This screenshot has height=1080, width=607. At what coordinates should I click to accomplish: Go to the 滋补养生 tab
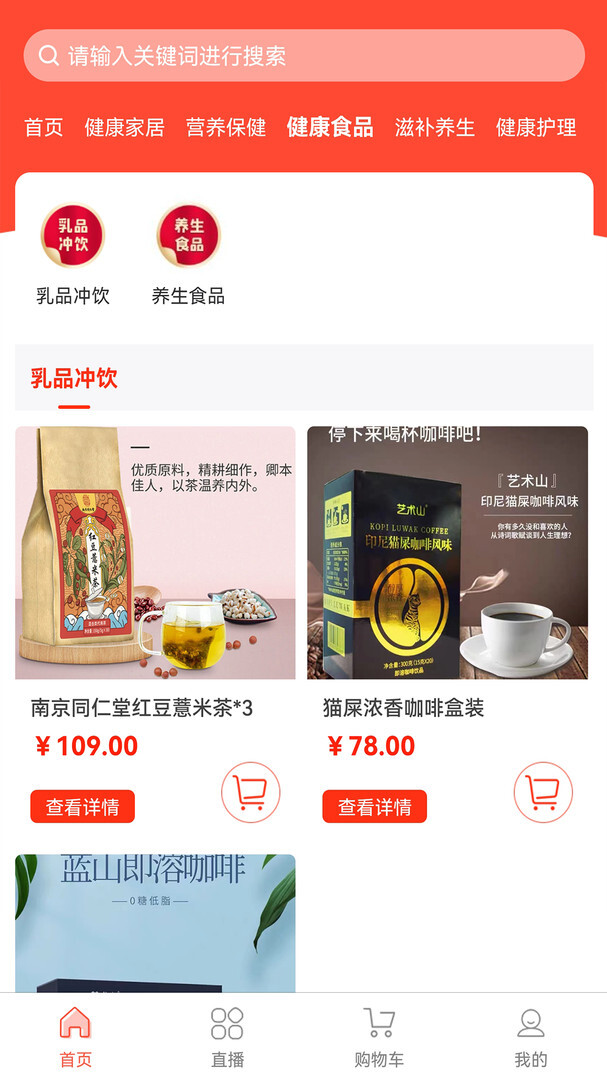[x=435, y=128]
